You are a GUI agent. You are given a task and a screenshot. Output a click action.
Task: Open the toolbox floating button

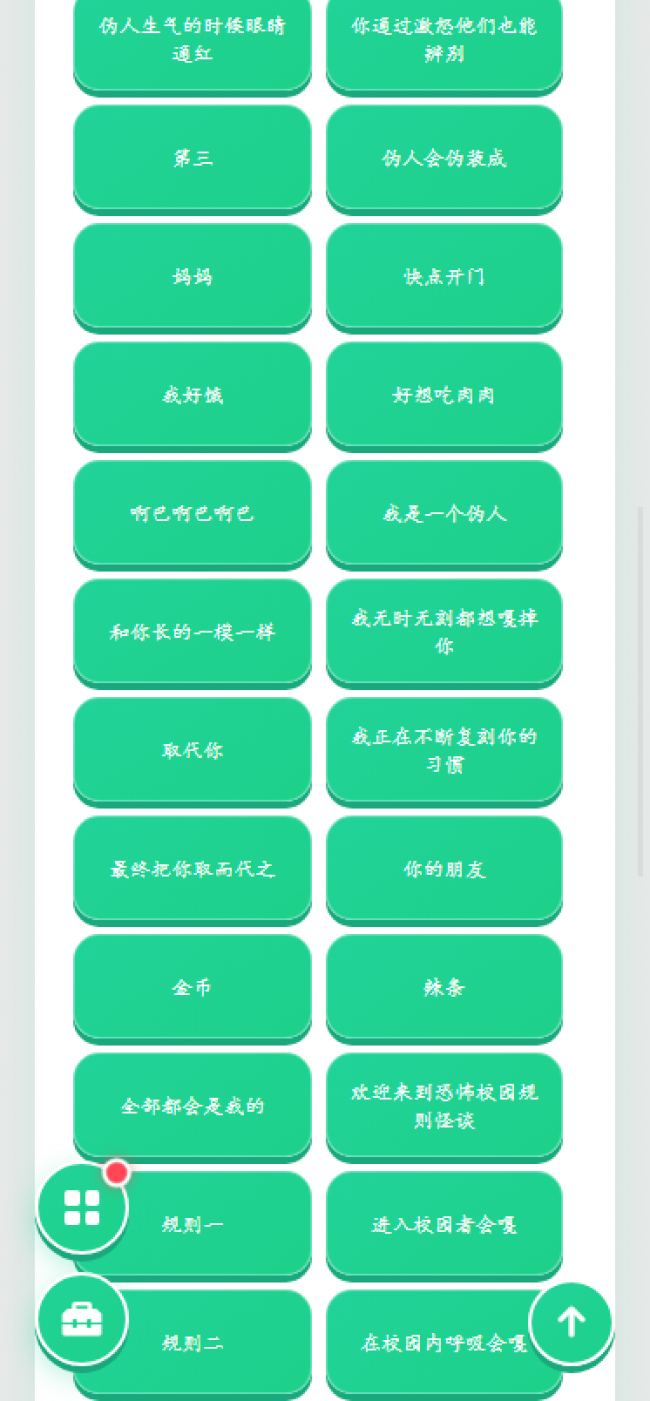point(82,1319)
